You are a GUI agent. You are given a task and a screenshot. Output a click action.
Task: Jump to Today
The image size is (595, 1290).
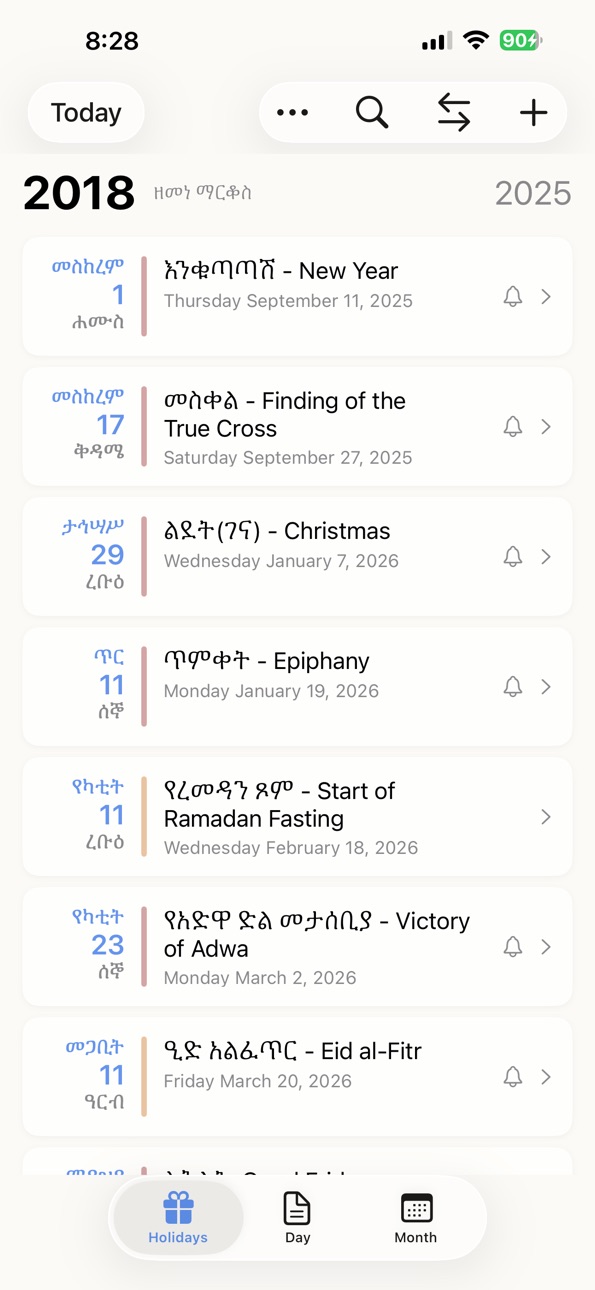[x=86, y=113]
